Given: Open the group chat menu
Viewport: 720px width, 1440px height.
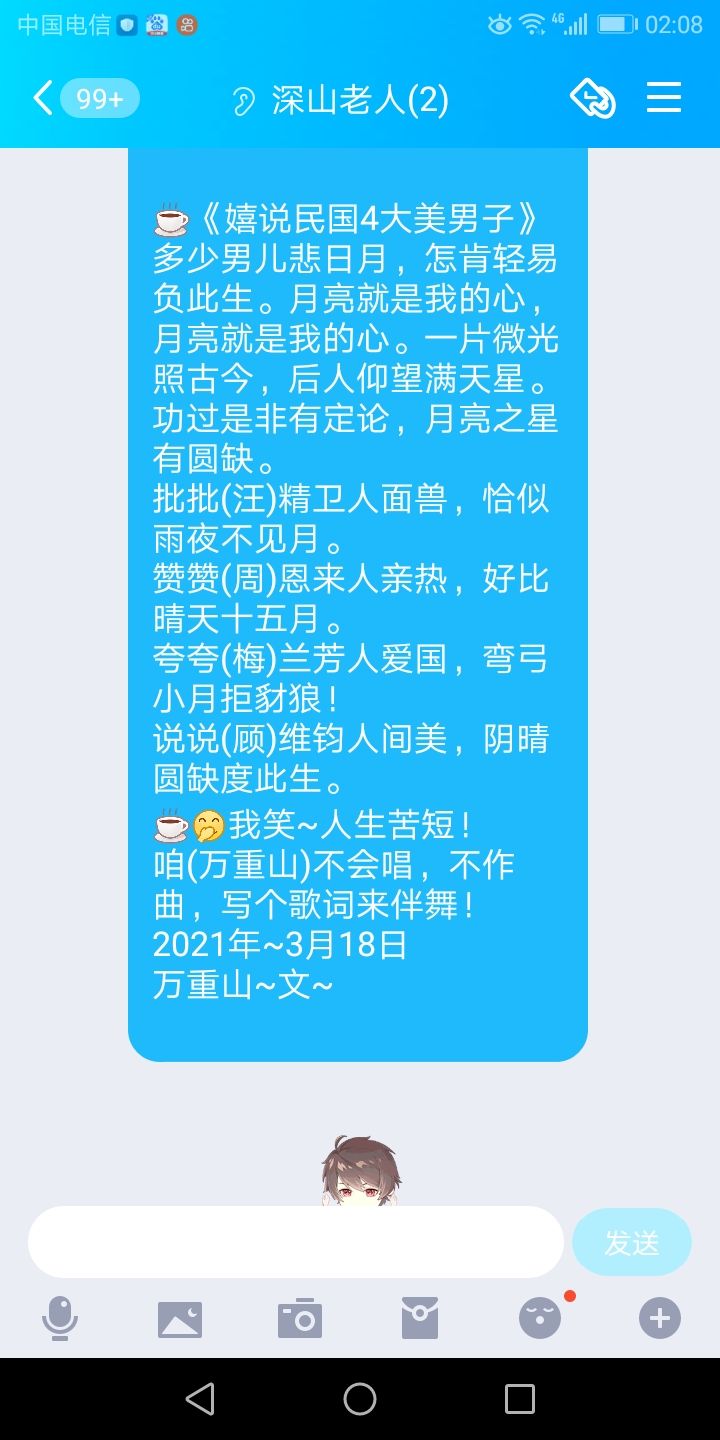Looking at the screenshot, I should (x=663, y=98).
